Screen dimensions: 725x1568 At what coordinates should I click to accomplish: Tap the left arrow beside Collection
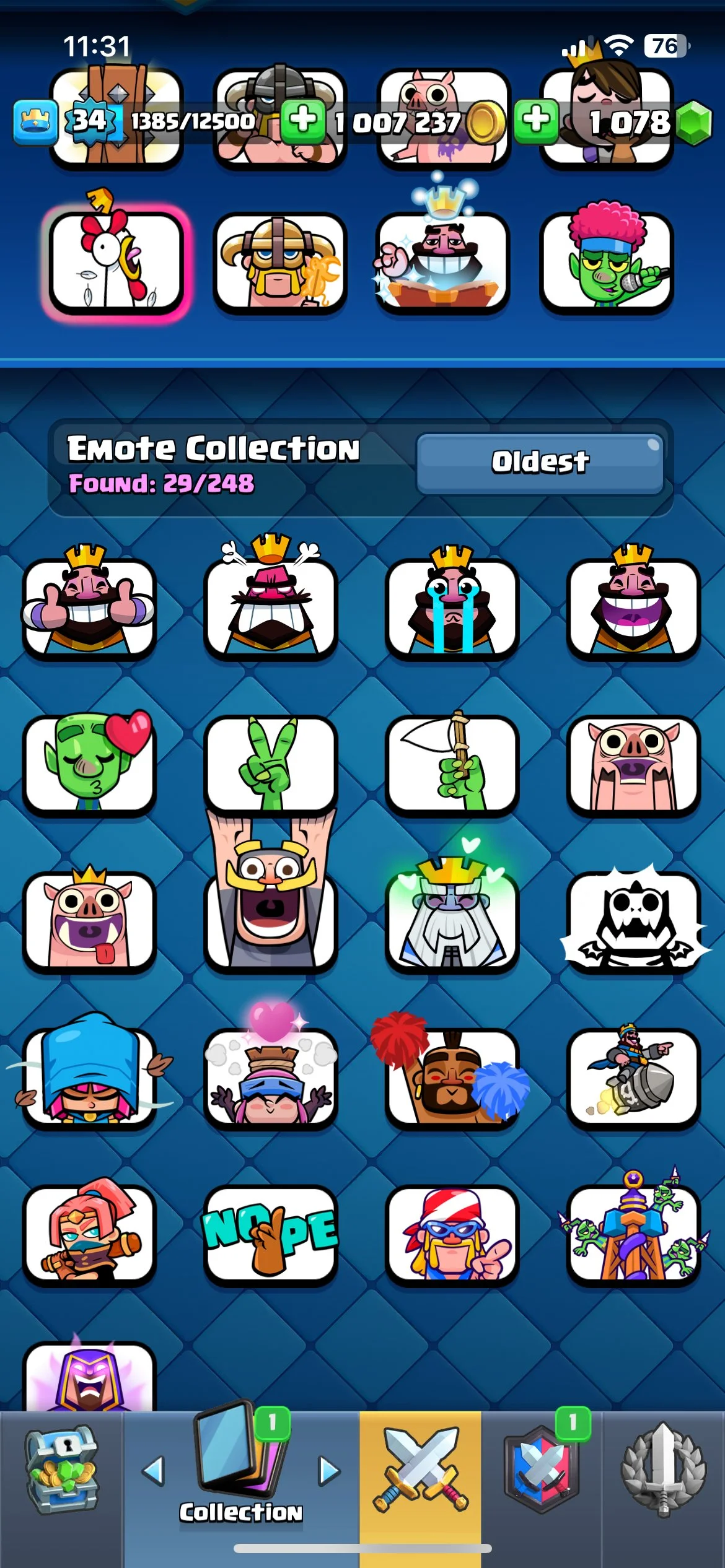(x=153, y=1470)
